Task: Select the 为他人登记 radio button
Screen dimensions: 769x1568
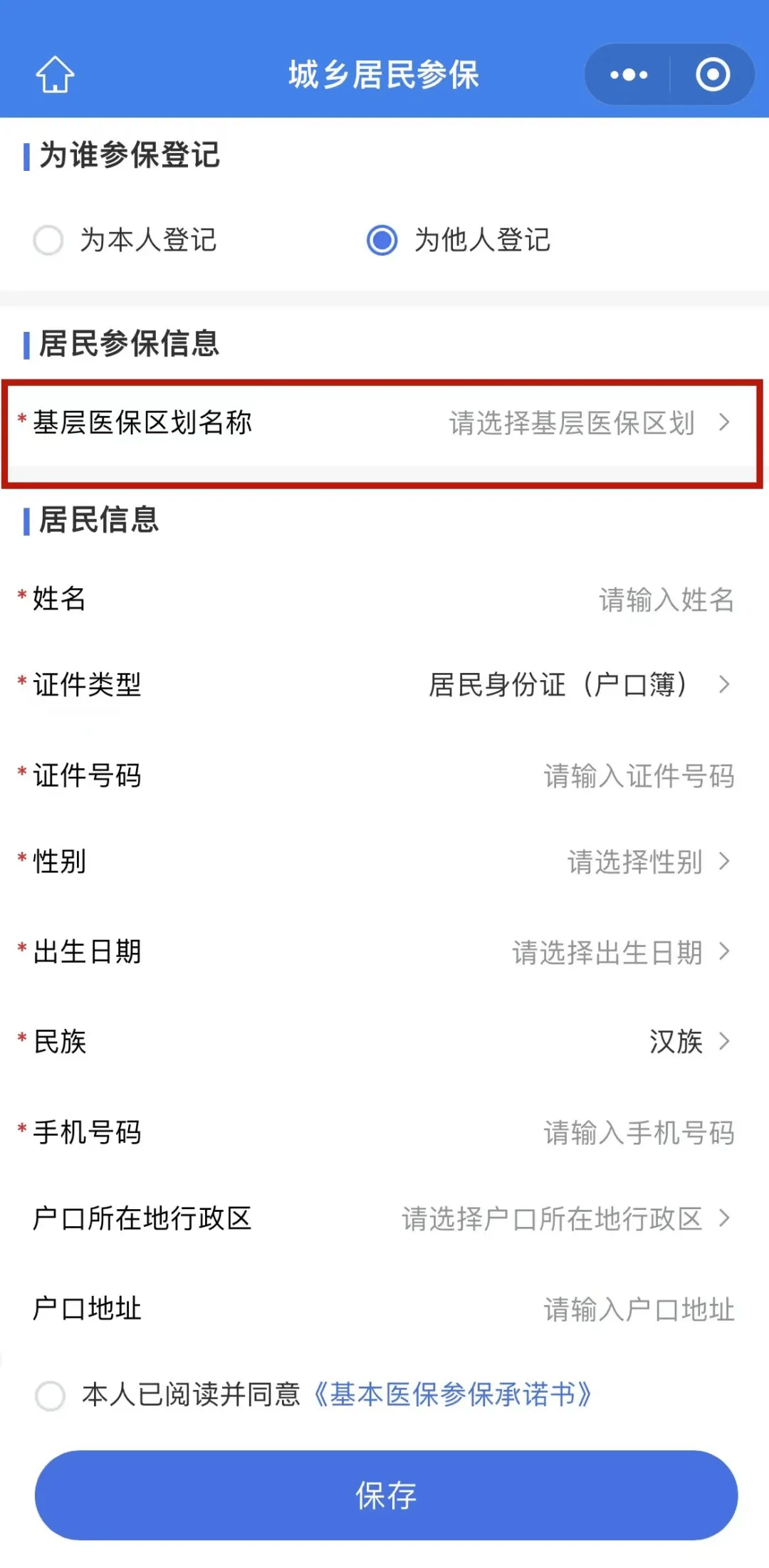Action: 382,241
